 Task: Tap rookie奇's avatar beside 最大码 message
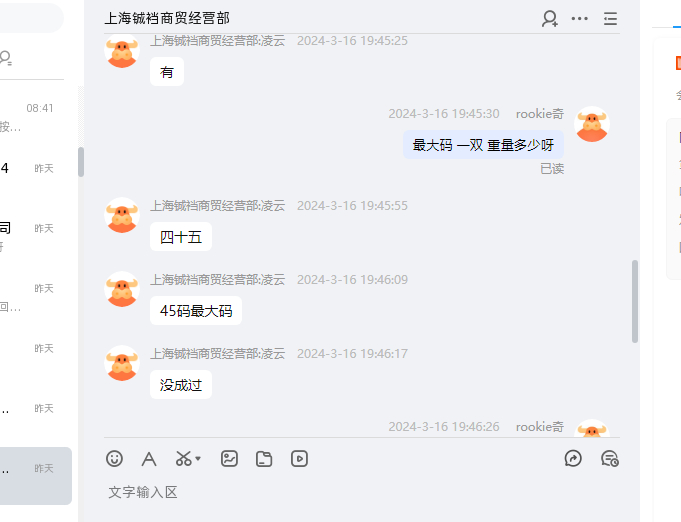(592, 124)
